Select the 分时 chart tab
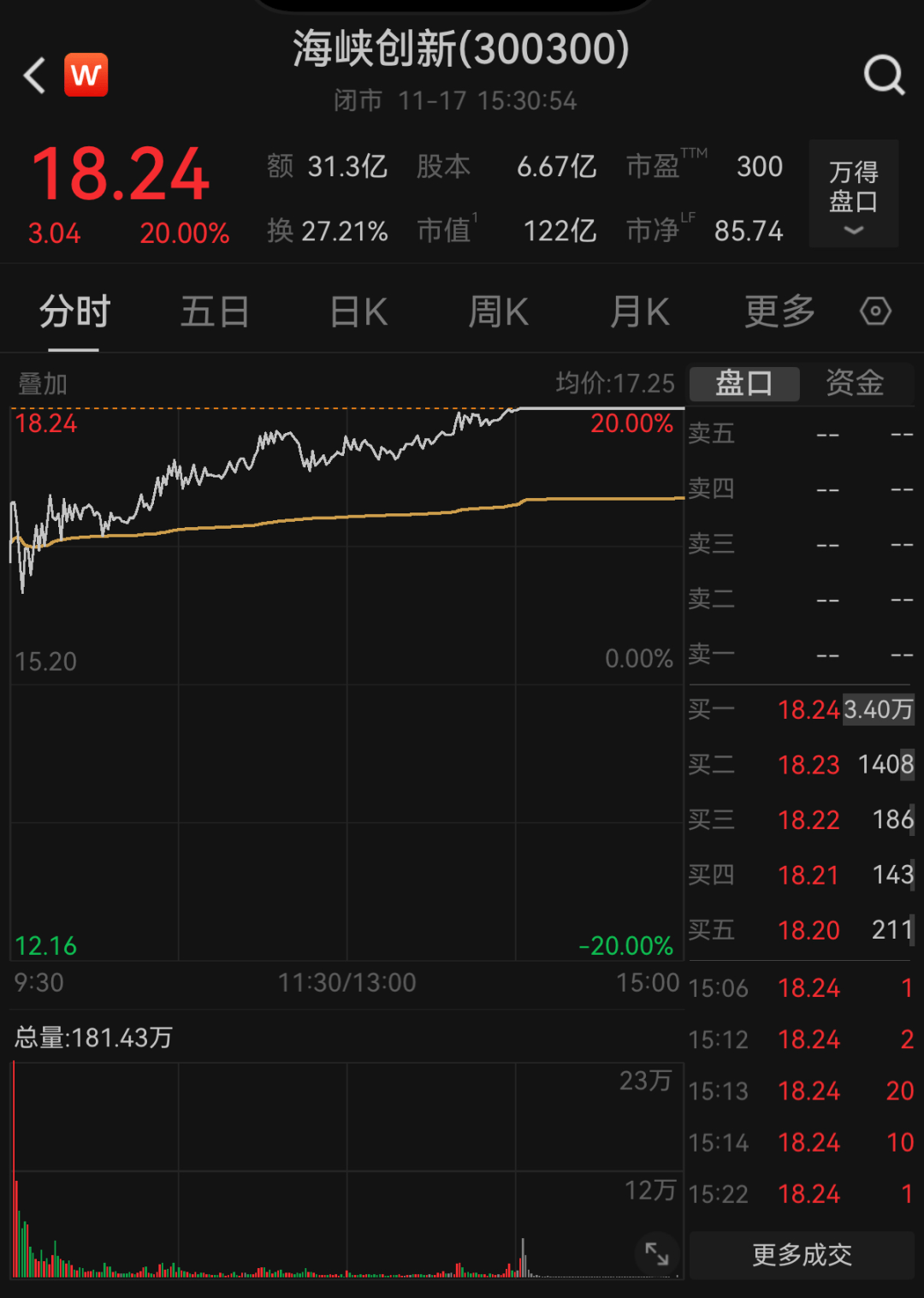924x1298 pixels. (74, 311)
